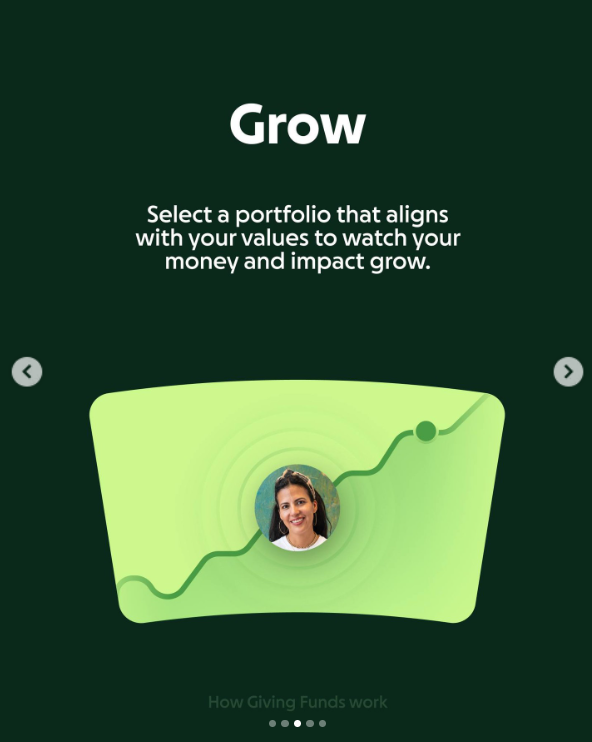The width and height of the screenshot is (592, 742).
Task: Advance to the next carousel slide
Action: (x=568, y=371)
